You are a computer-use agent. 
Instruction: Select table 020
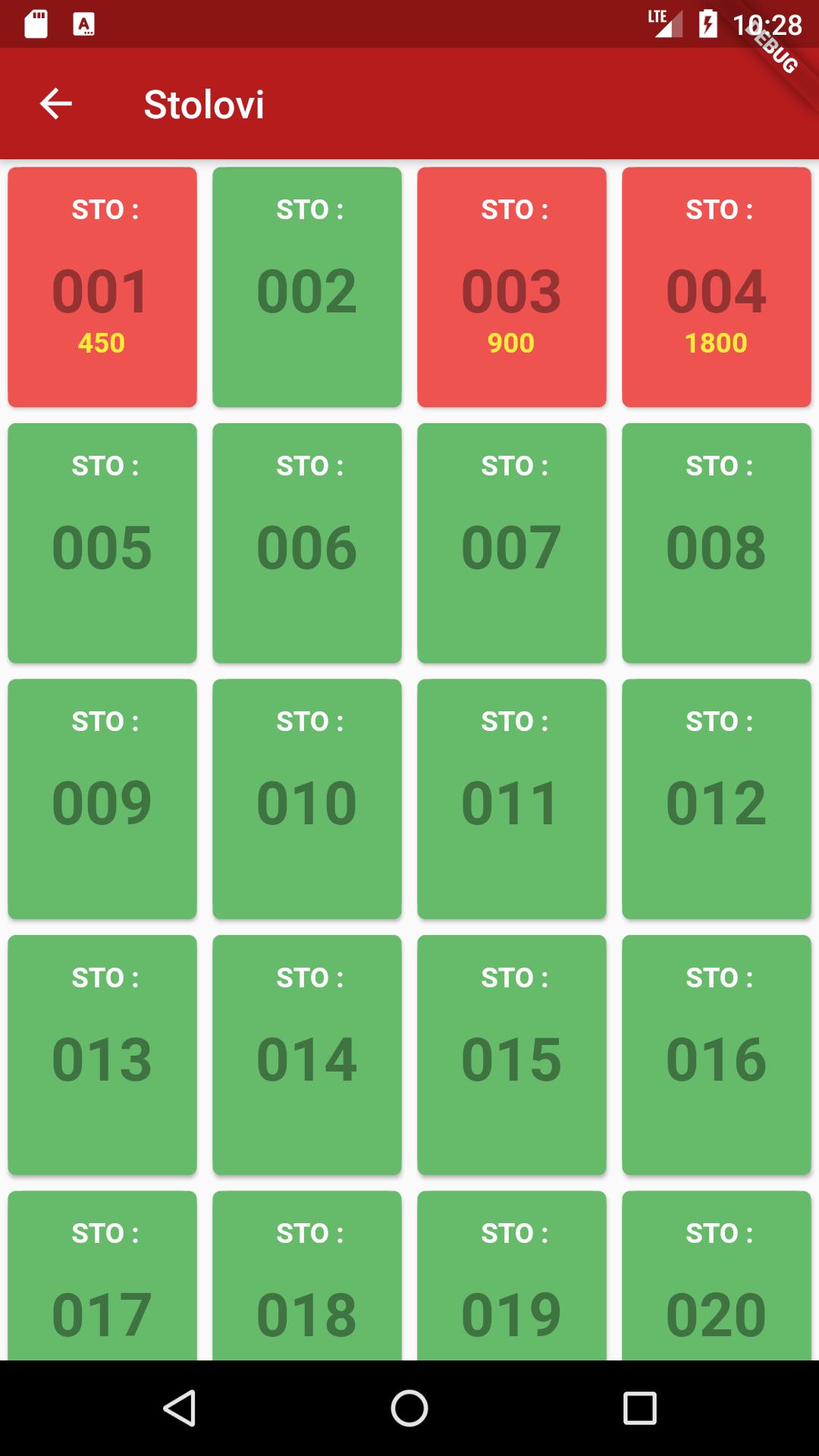[x=717, y=1276]
